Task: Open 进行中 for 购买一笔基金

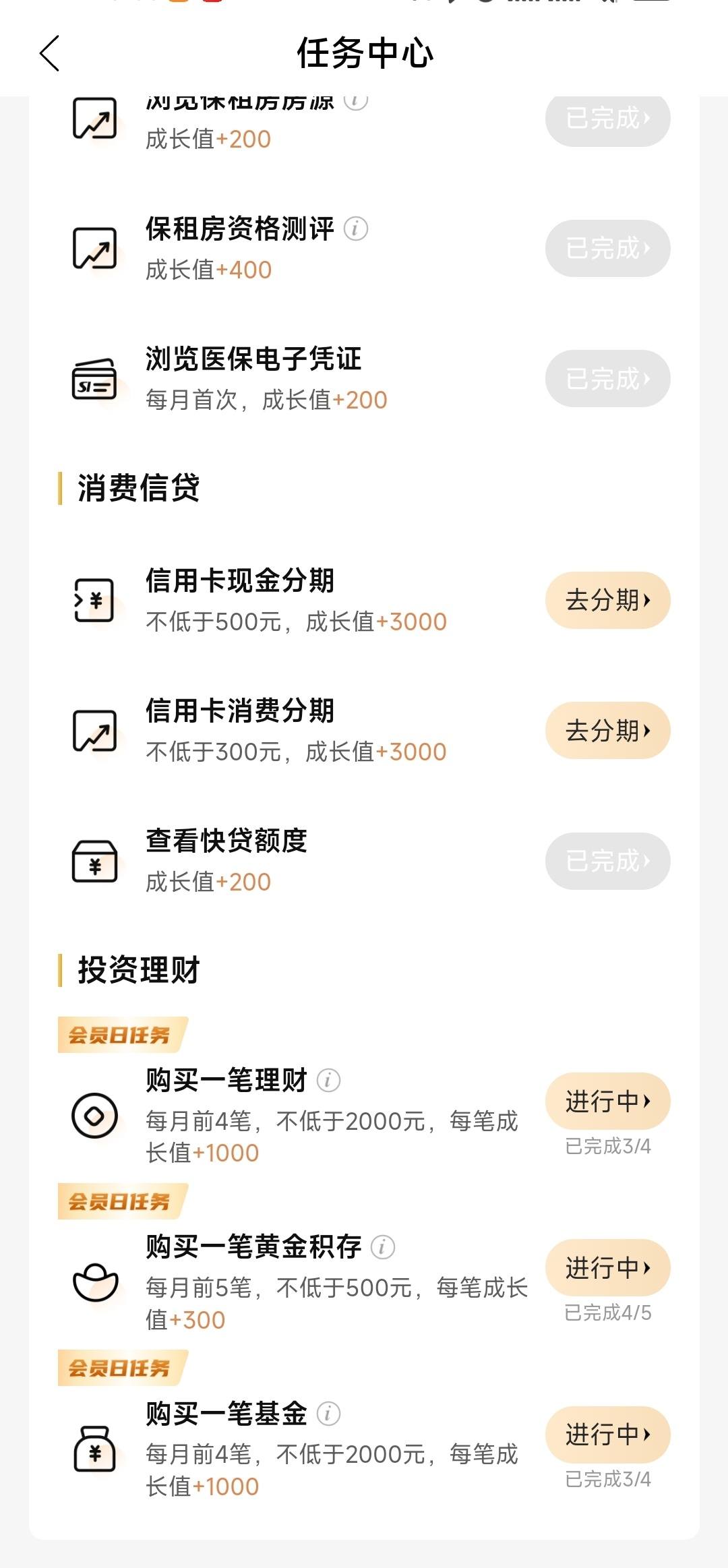Action: 607,1435
